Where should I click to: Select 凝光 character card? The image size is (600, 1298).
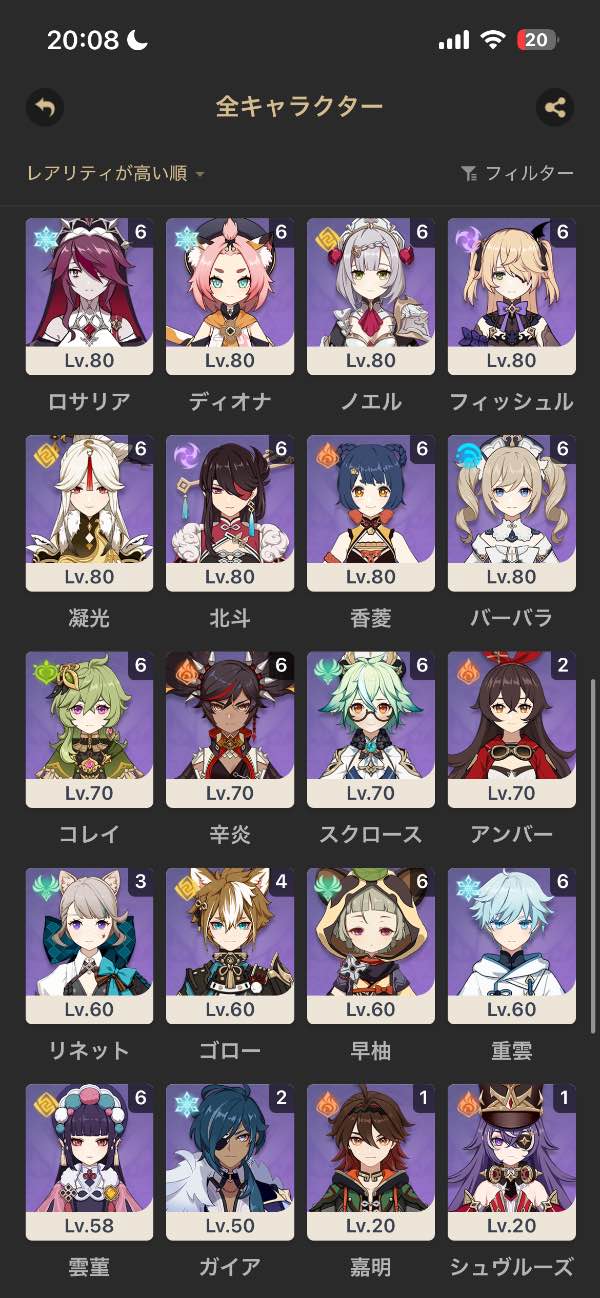(89, 513)
